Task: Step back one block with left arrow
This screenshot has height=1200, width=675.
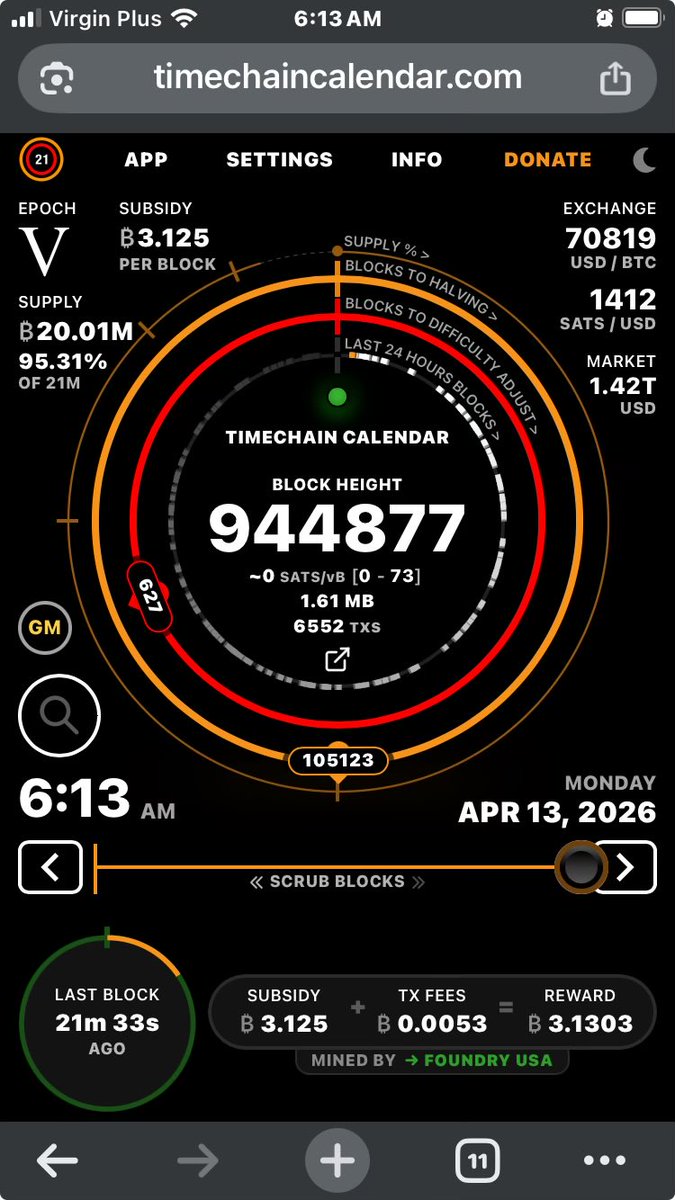Action: click(x=50, y=867)
